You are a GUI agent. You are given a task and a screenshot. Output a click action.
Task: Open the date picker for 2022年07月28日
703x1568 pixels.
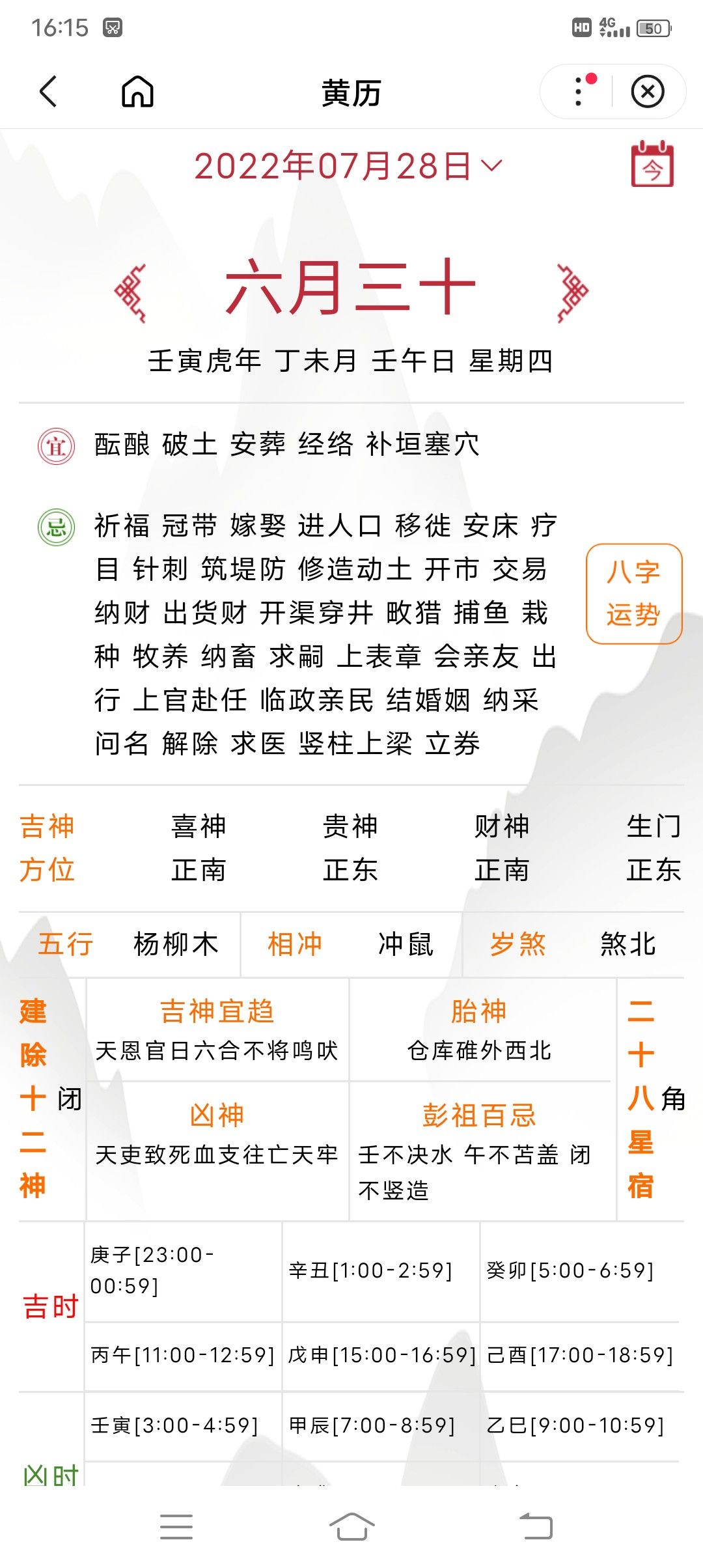(x=348, y=166)
